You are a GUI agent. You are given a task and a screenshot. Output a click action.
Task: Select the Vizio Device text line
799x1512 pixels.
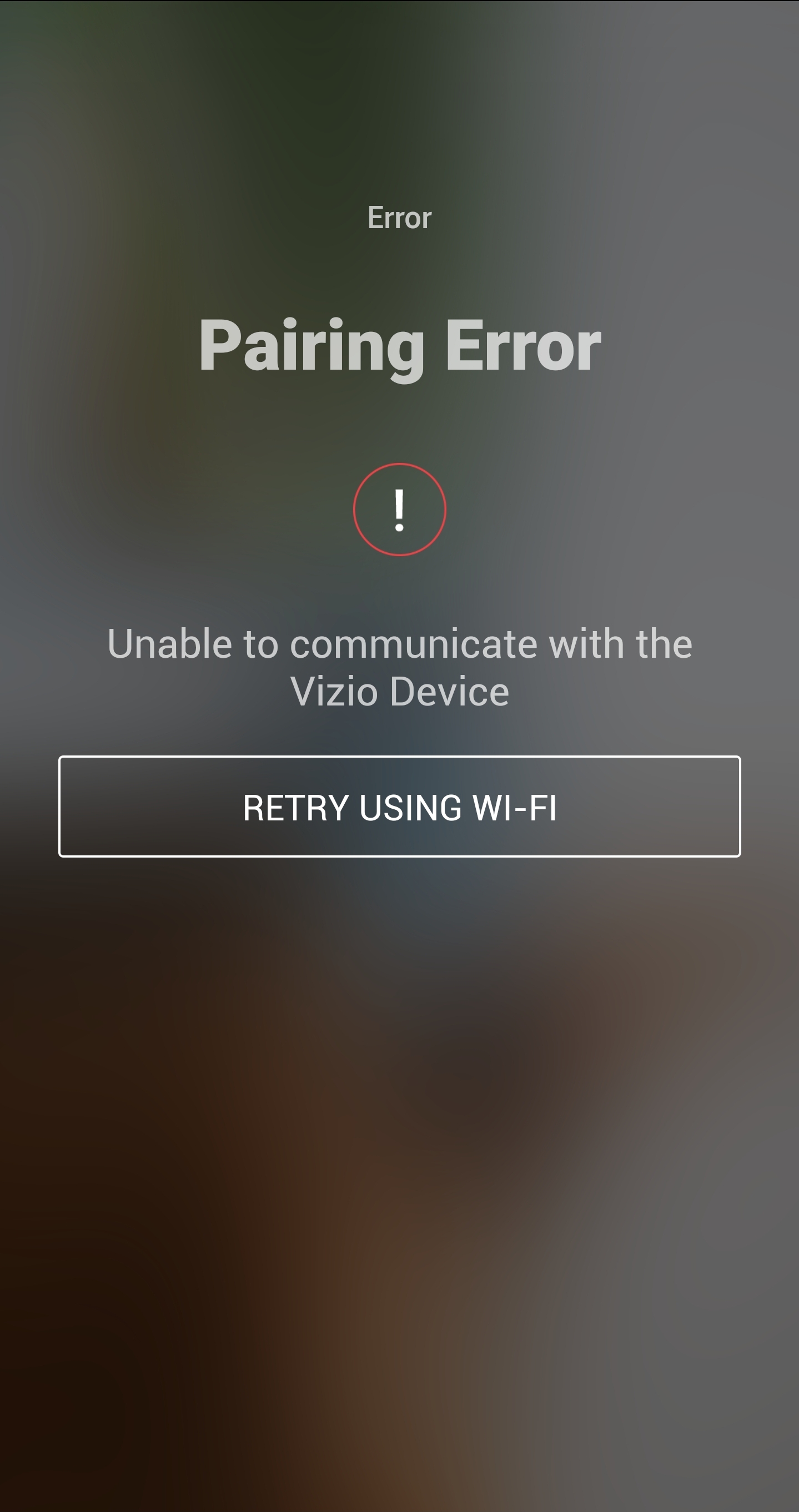point(400,691)
